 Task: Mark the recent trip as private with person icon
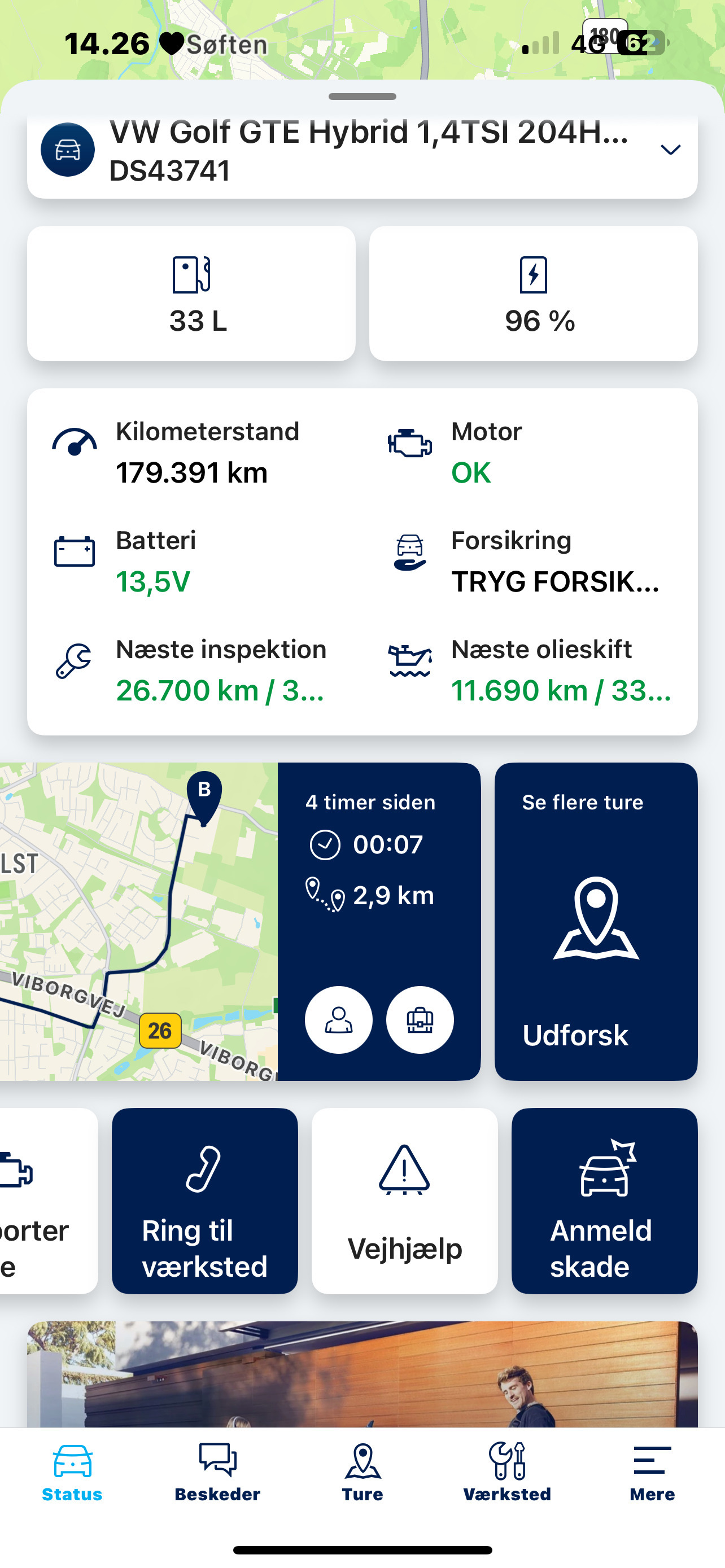339,1019
